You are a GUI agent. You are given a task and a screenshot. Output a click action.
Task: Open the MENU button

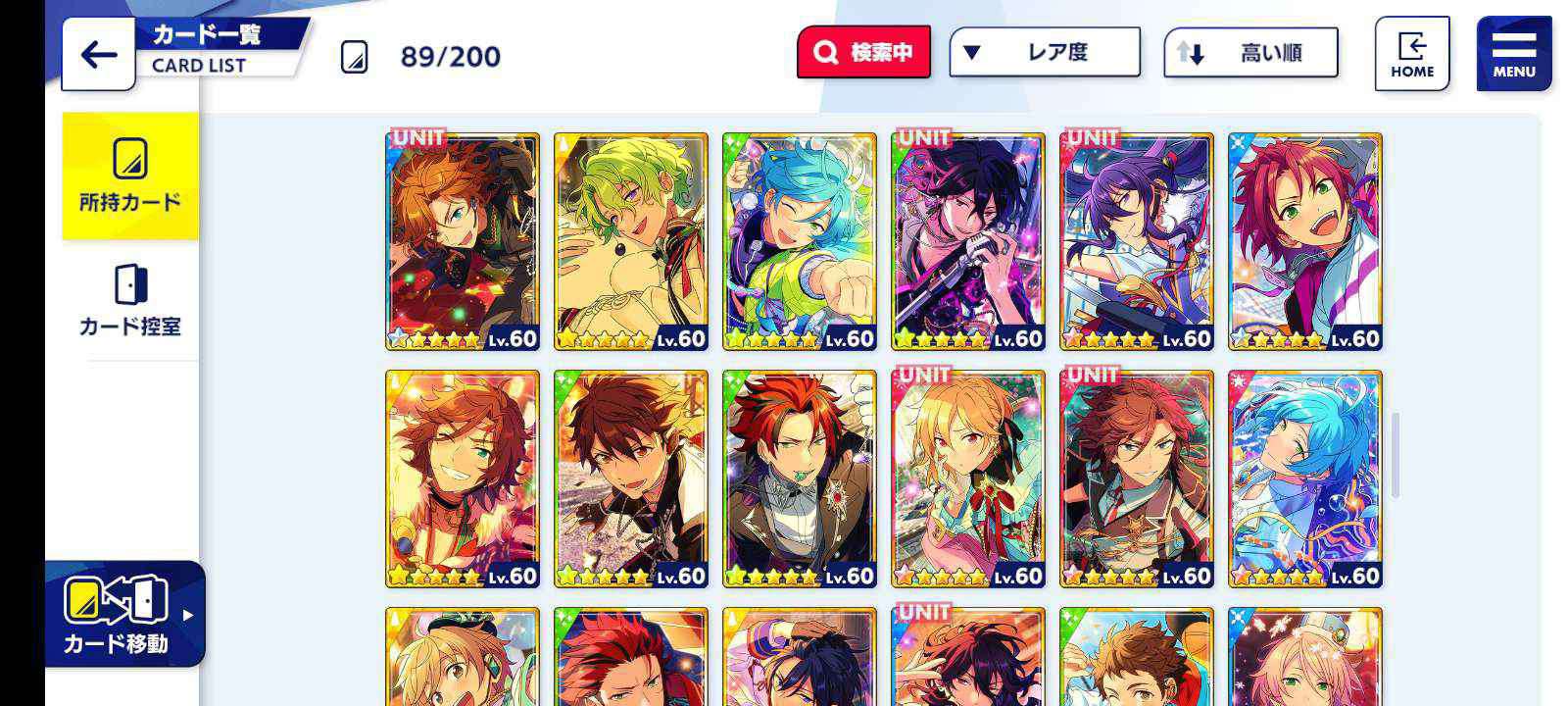click(1513, 54)
